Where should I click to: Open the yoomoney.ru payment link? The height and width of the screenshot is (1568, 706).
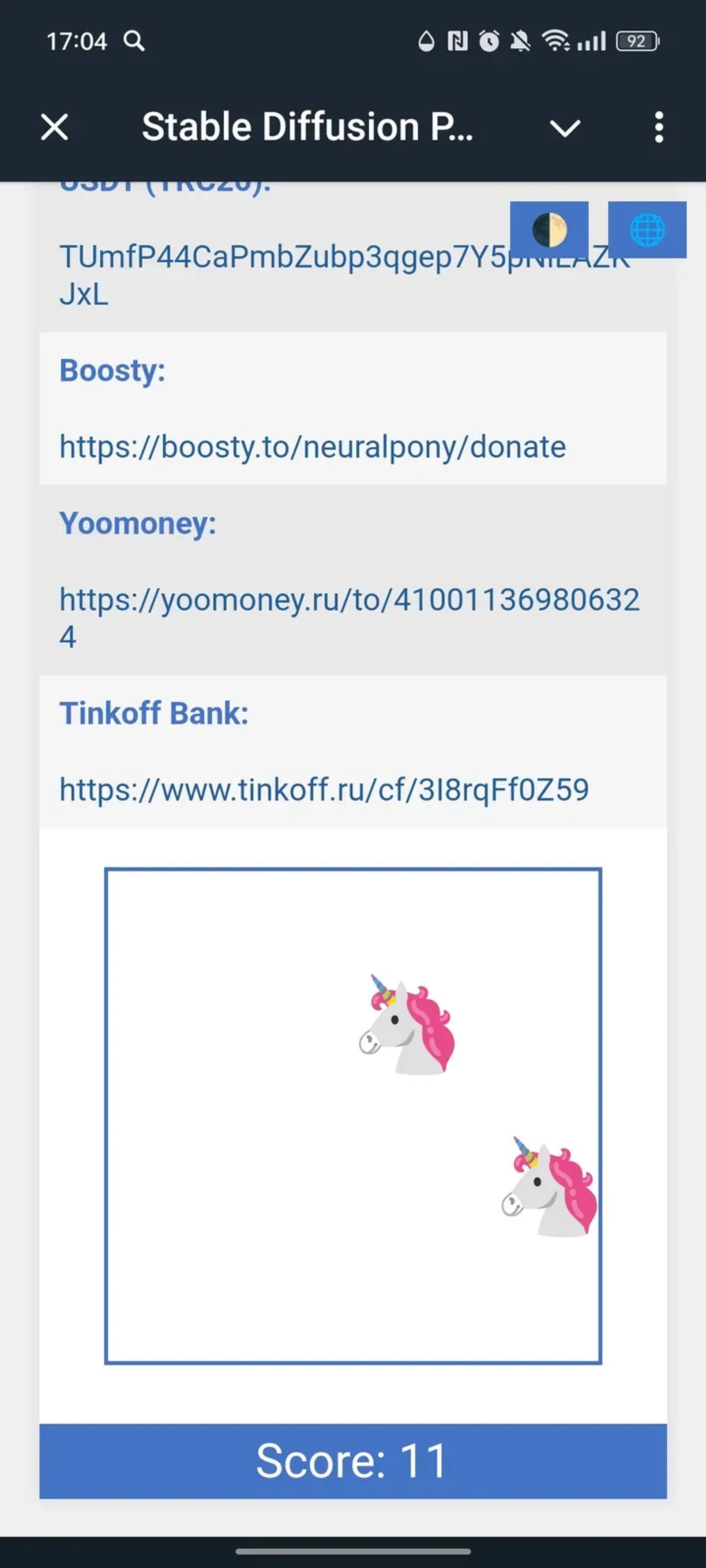[350, 601]
